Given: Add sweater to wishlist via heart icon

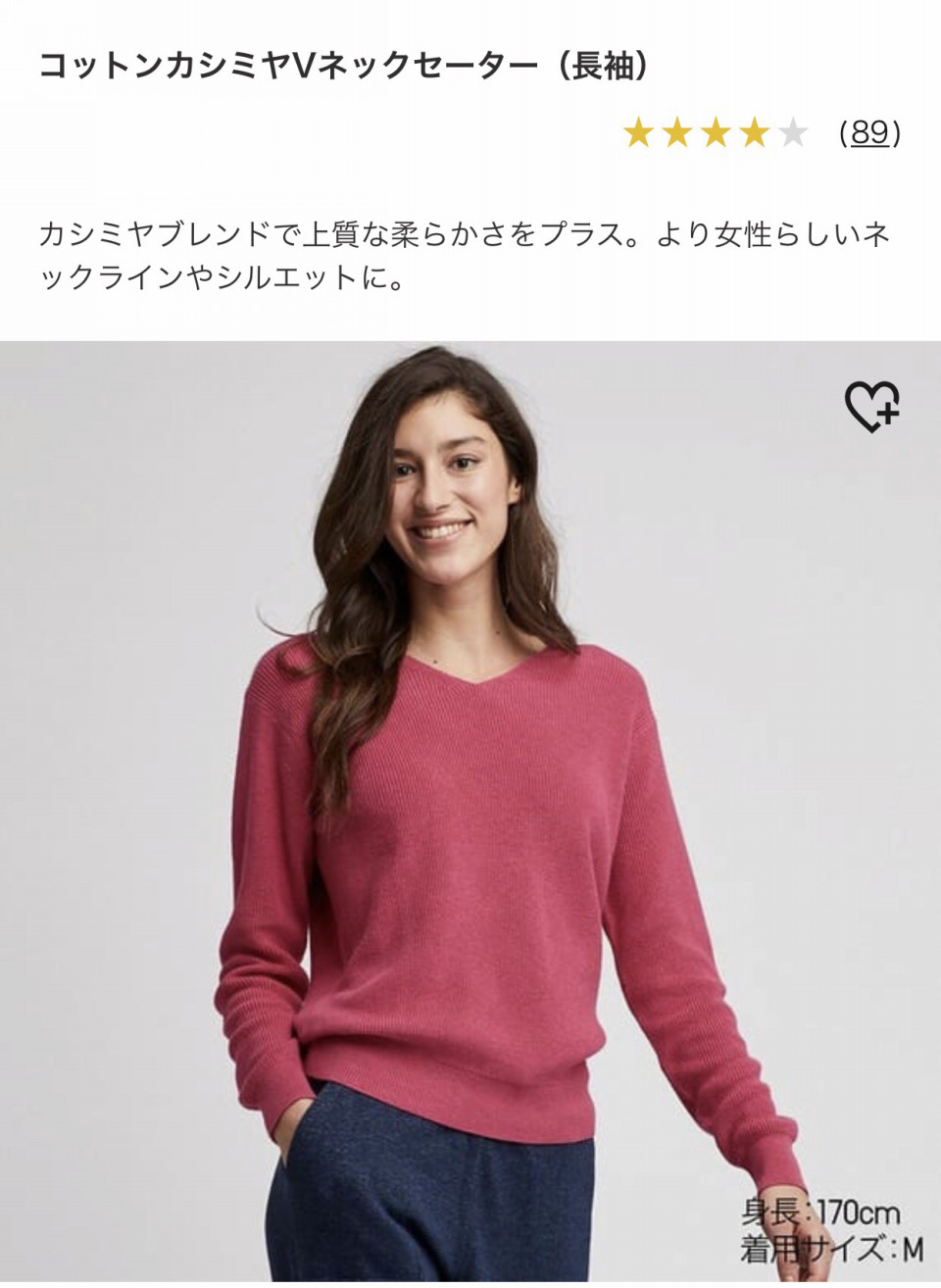Looking at the screenshot, I should tap(871, 406).
